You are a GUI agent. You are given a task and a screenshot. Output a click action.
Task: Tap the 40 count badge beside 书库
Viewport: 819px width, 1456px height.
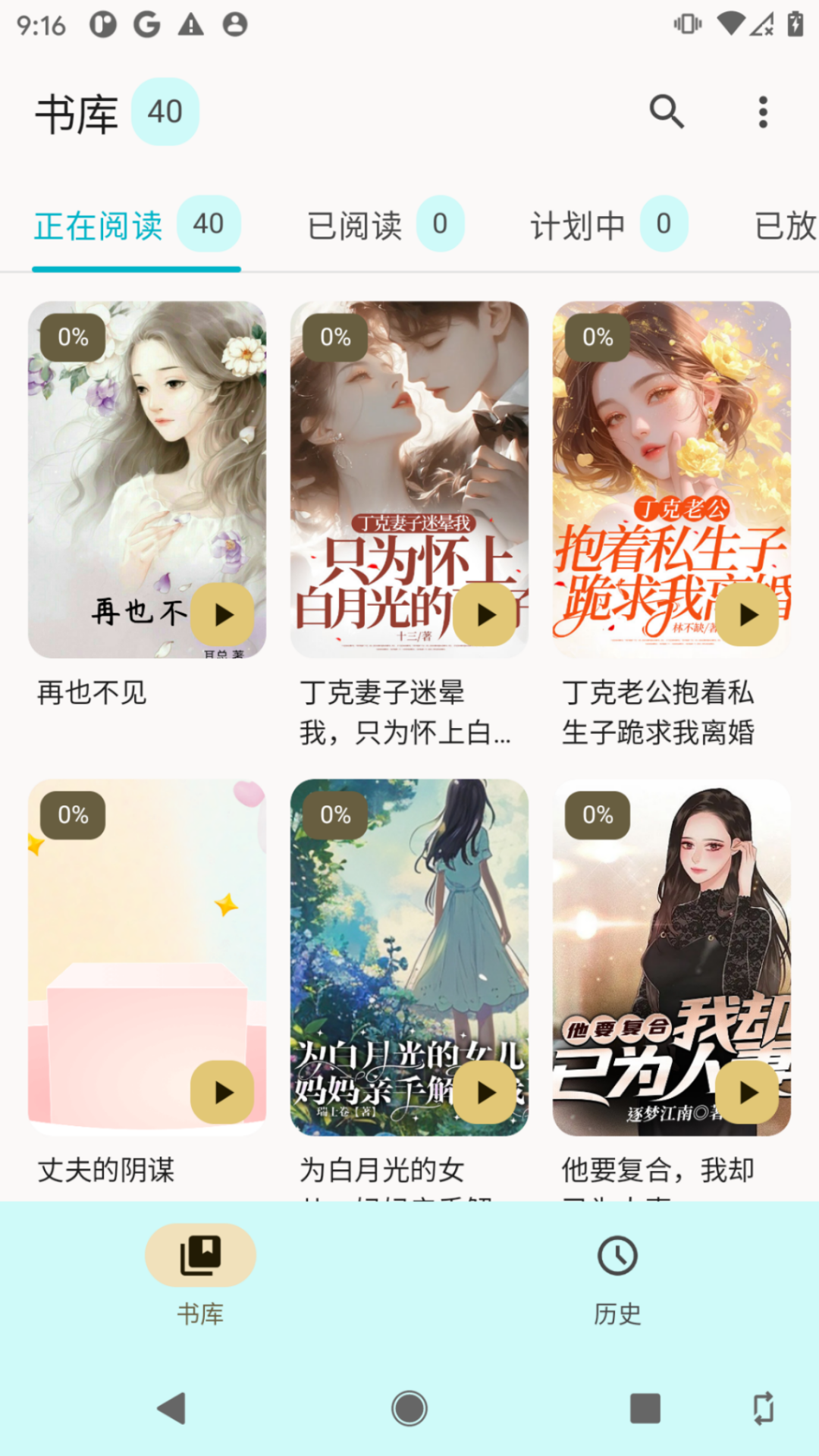(x=165, y=111)
